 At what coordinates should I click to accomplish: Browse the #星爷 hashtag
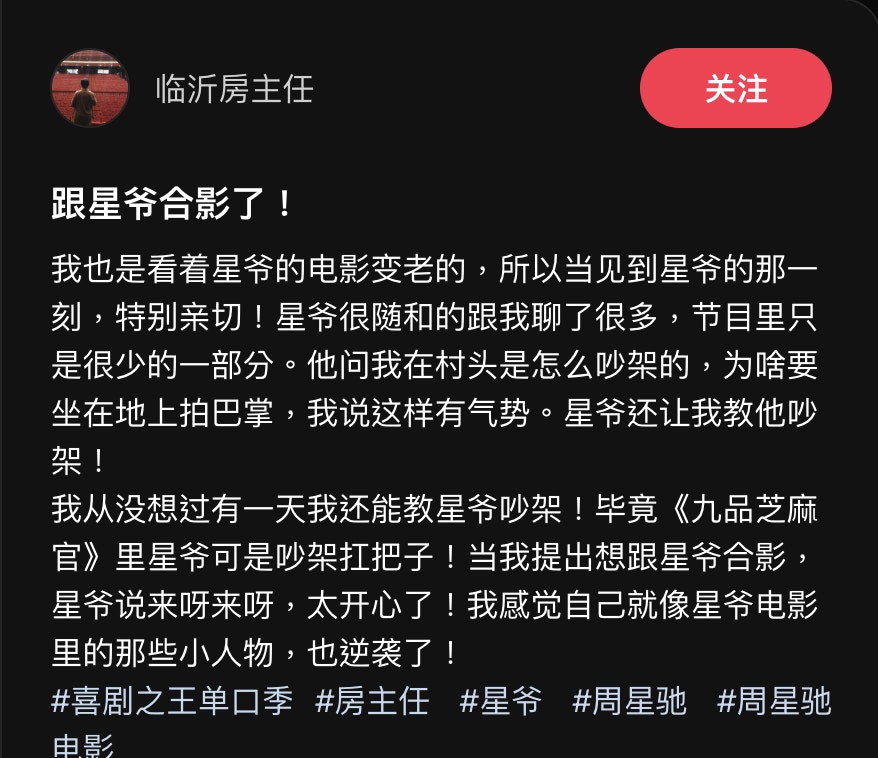tap(500, 702)
